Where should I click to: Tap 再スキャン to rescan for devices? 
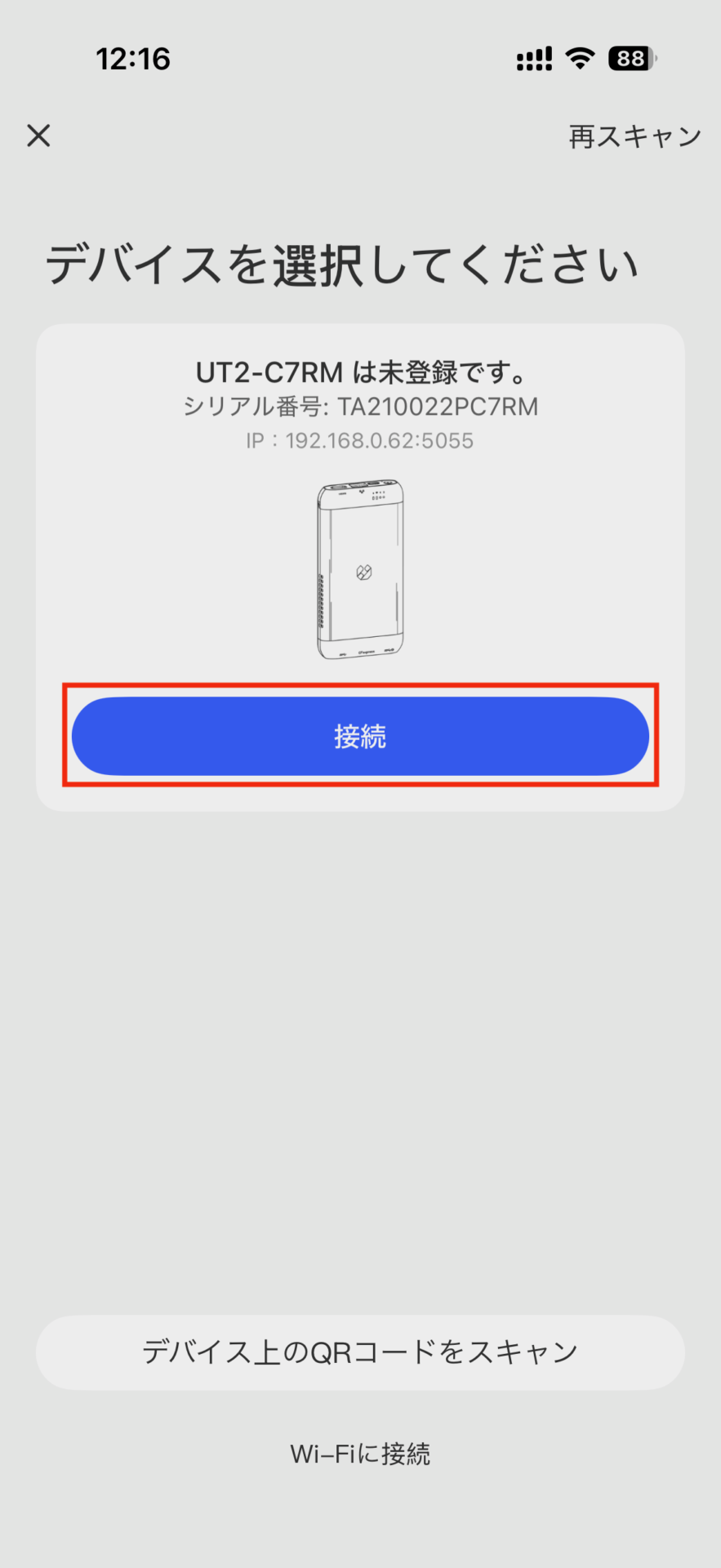(x=634, y=136)
